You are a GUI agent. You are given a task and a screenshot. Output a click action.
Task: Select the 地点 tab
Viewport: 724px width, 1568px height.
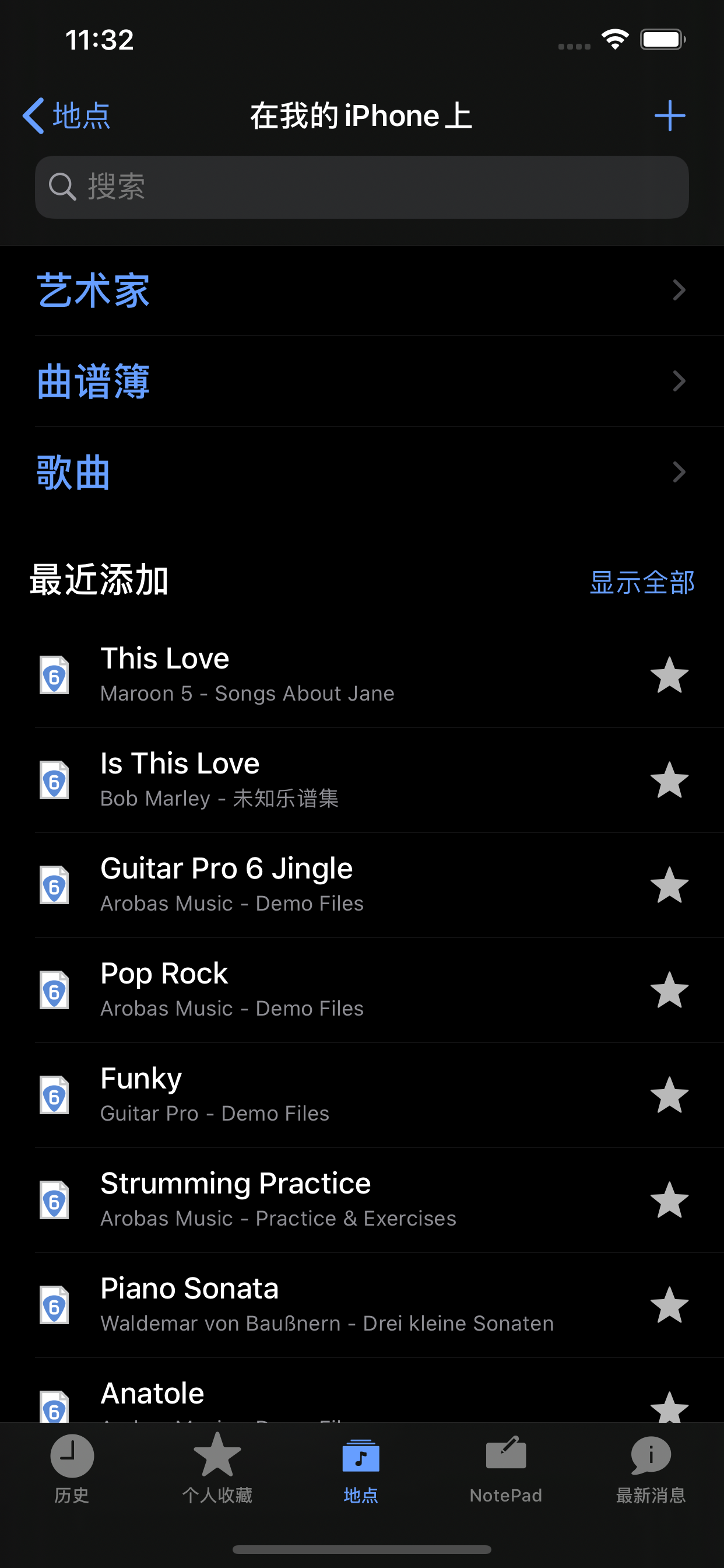(361, 1468)
